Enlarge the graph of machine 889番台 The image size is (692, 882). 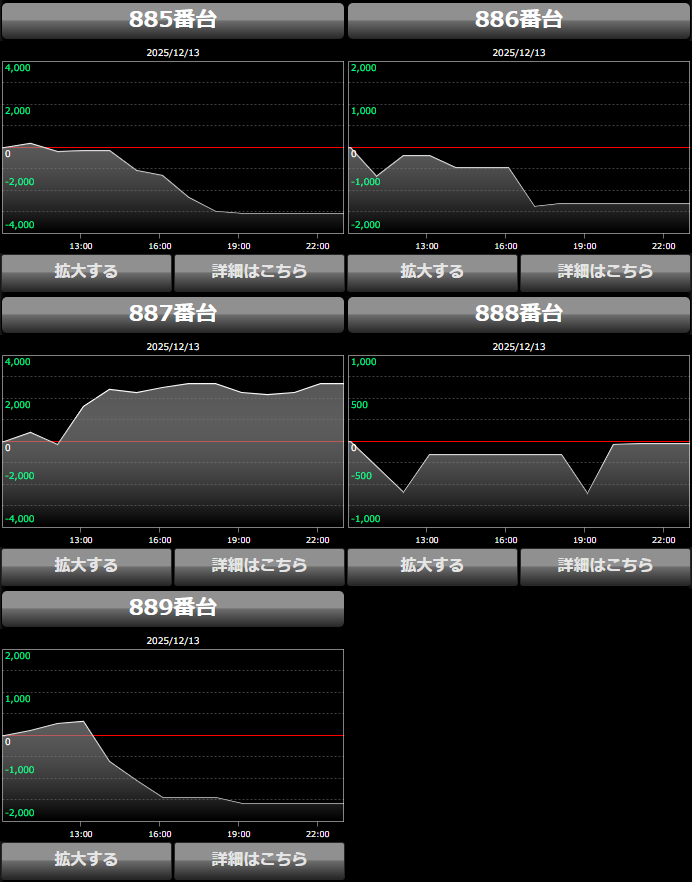pyautogui.click(x=86, y=859)
